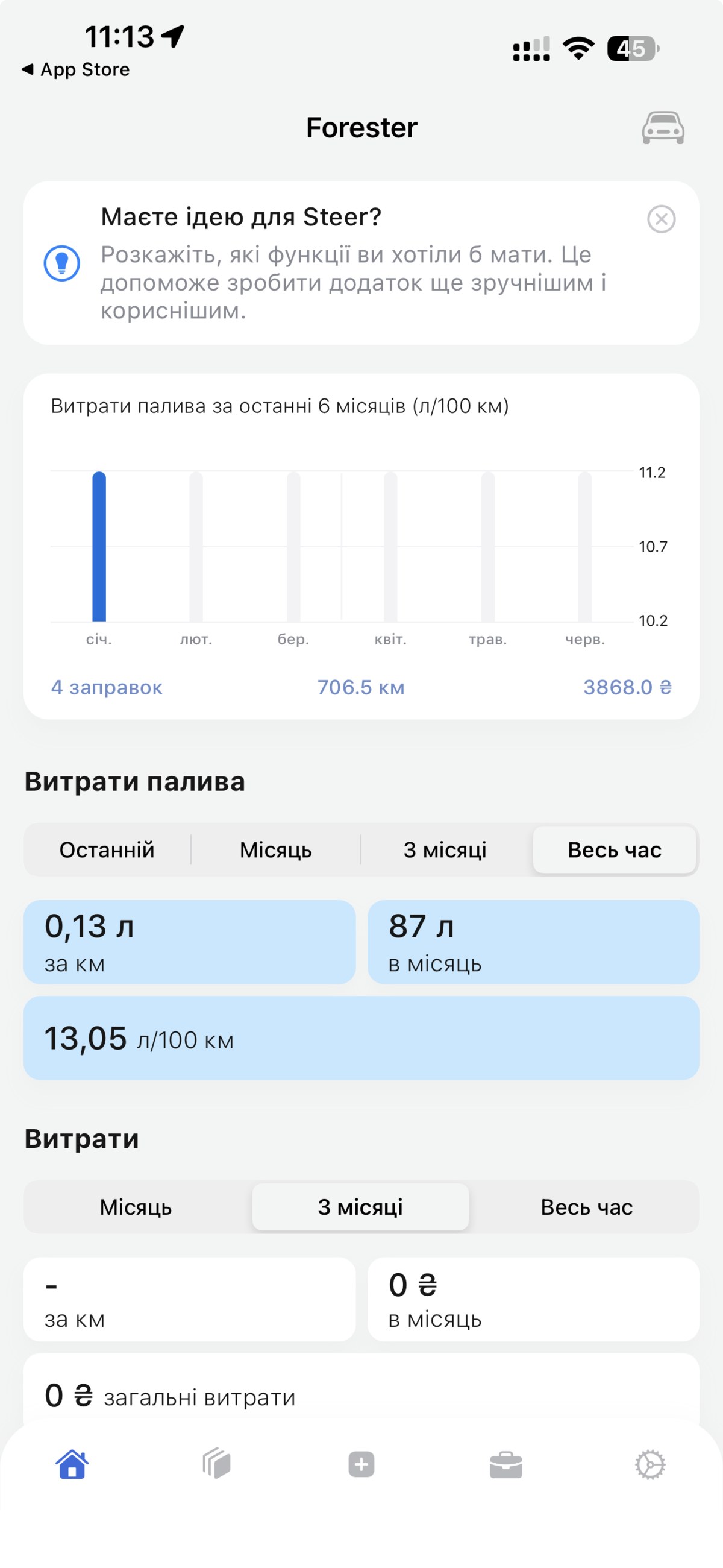Choose 3 місяці for fuel consumption
723x1568 pixels.
[x=445, y=849]
